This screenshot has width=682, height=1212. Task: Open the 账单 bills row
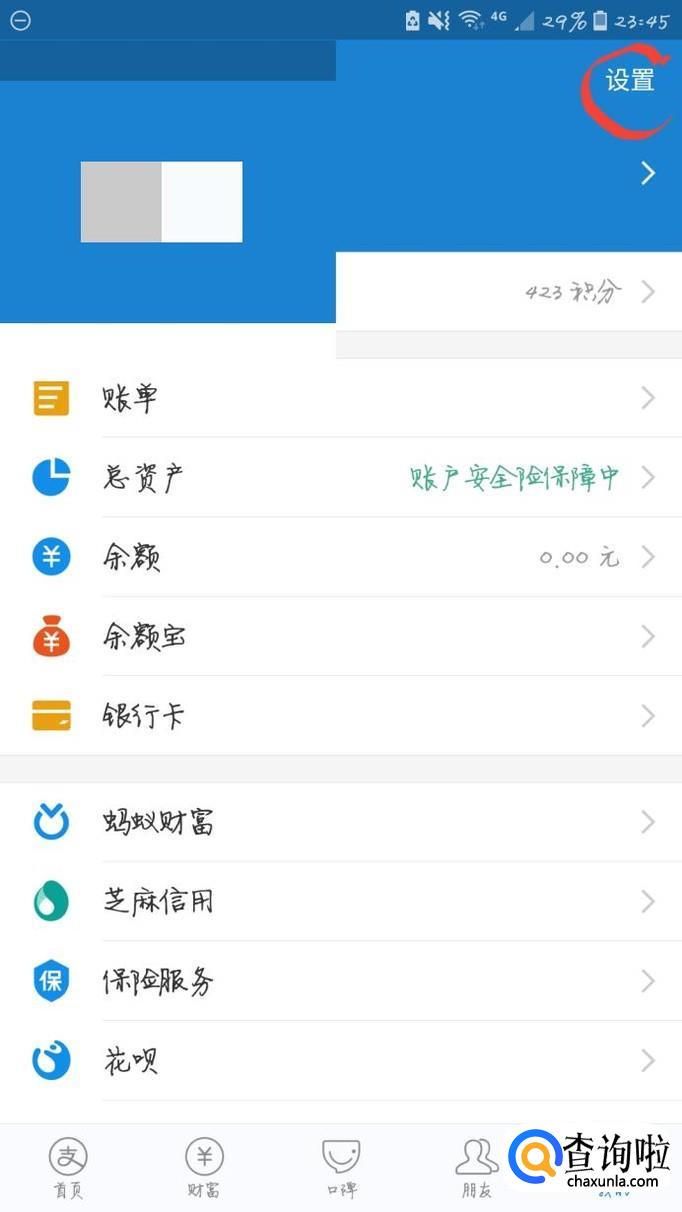pos(340,398)
